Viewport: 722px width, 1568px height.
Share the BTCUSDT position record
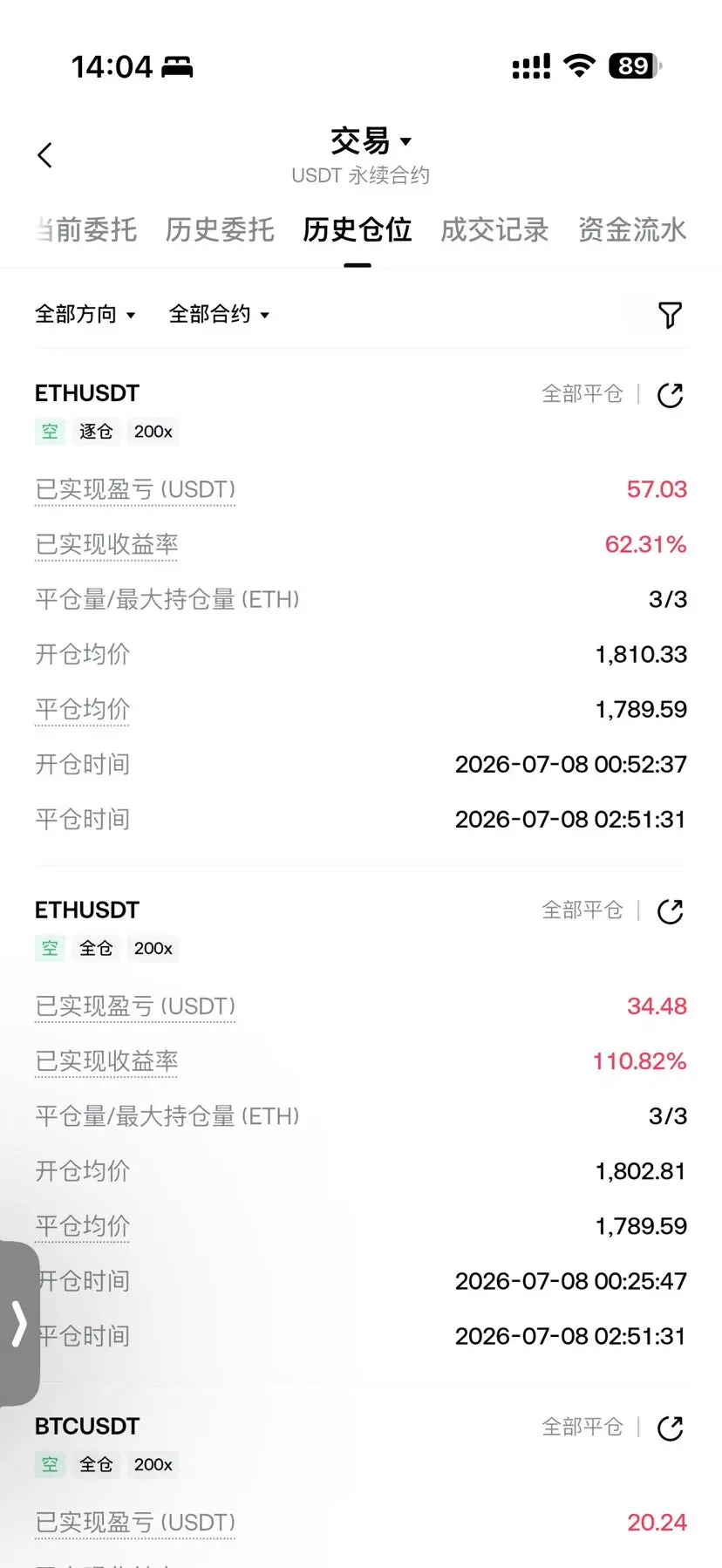670,1428
